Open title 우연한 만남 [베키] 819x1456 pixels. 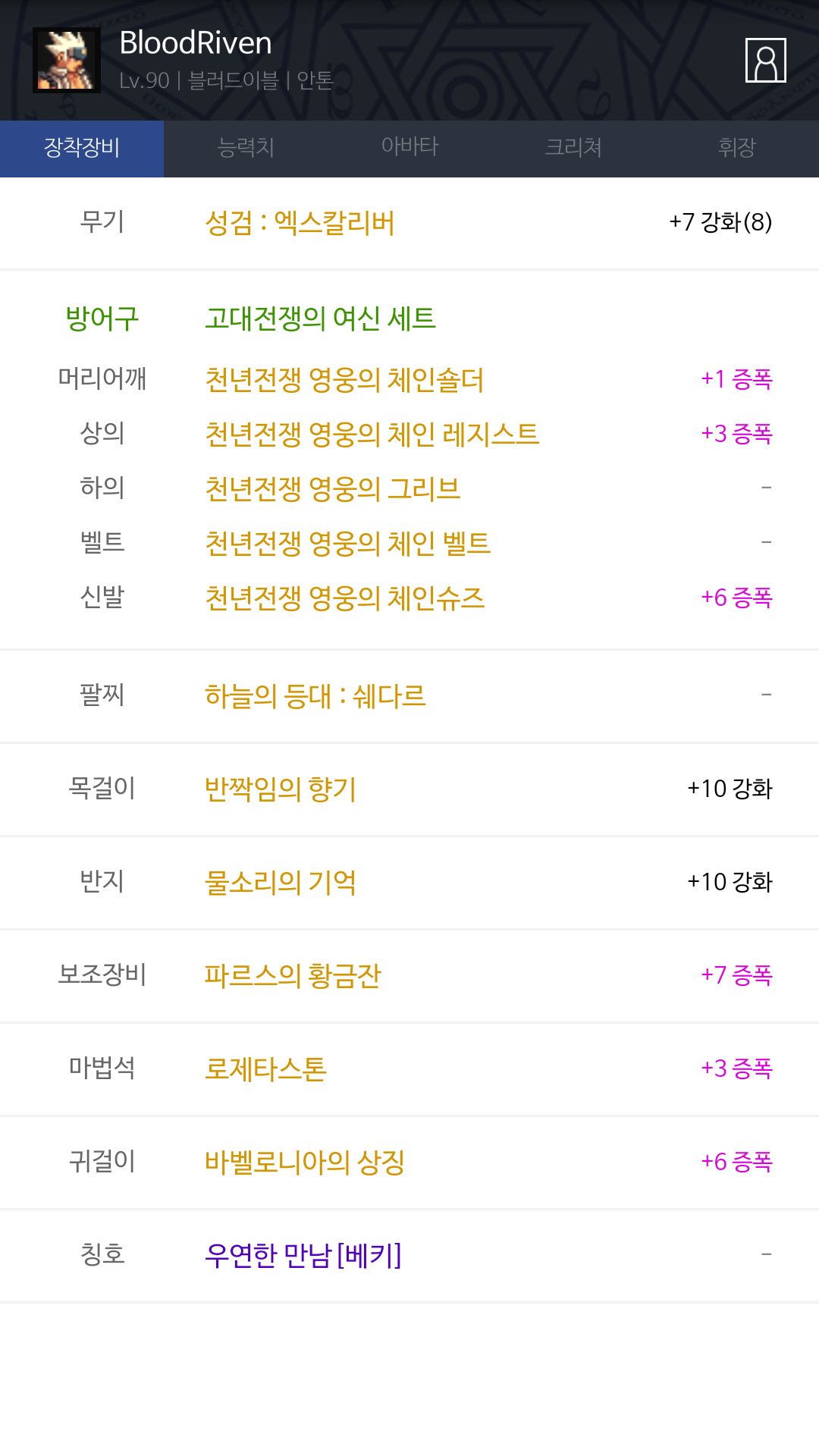[303, 1255]
